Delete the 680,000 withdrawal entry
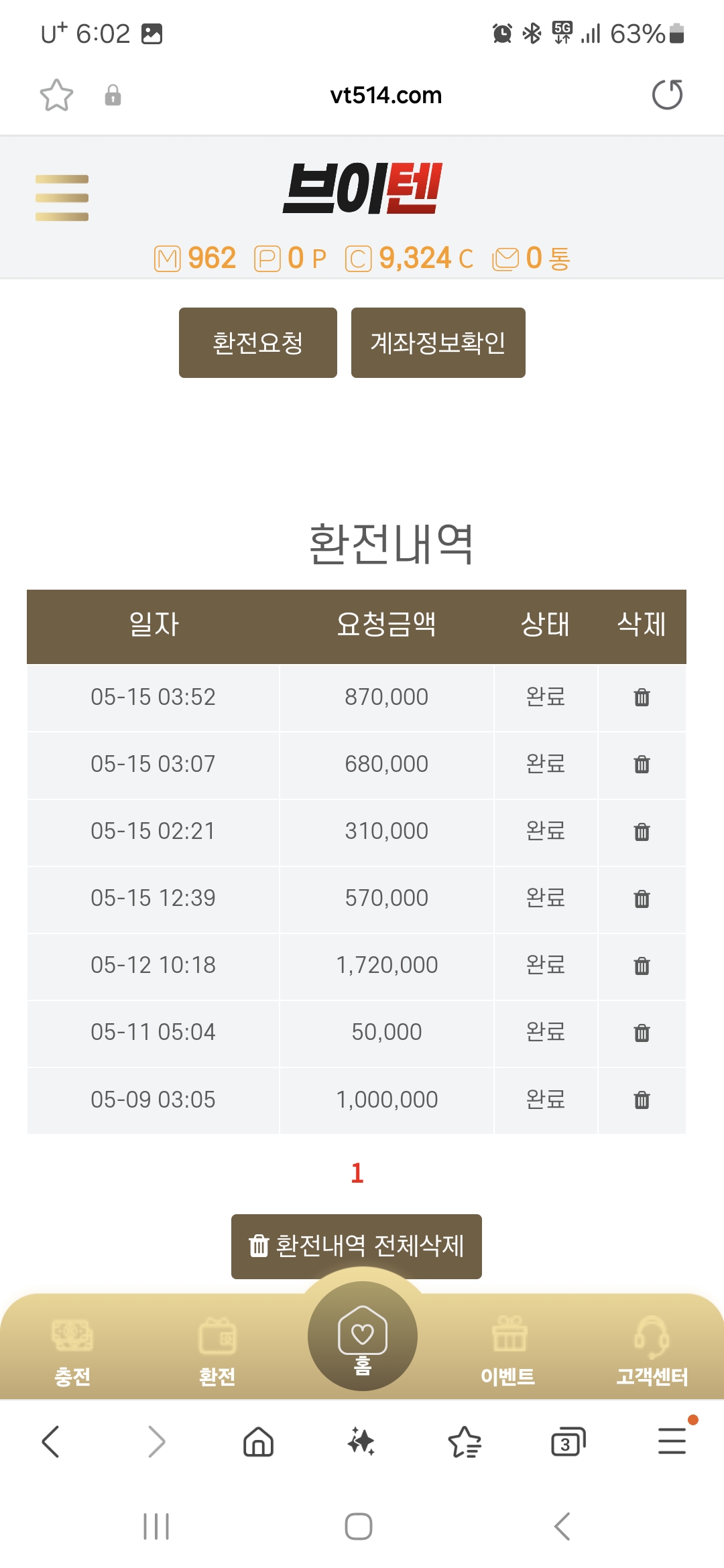The image size is (724, 1568). [x=642, y=765]
